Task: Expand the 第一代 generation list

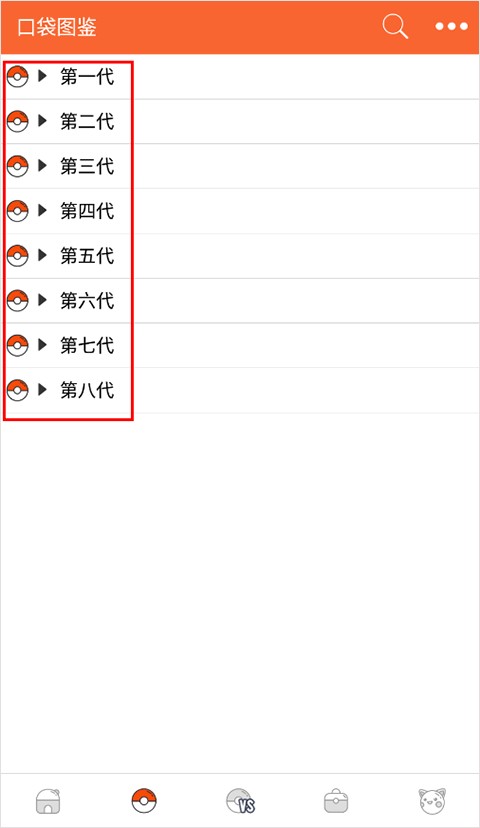Action: pyautogui.click(x=240, y=77)
